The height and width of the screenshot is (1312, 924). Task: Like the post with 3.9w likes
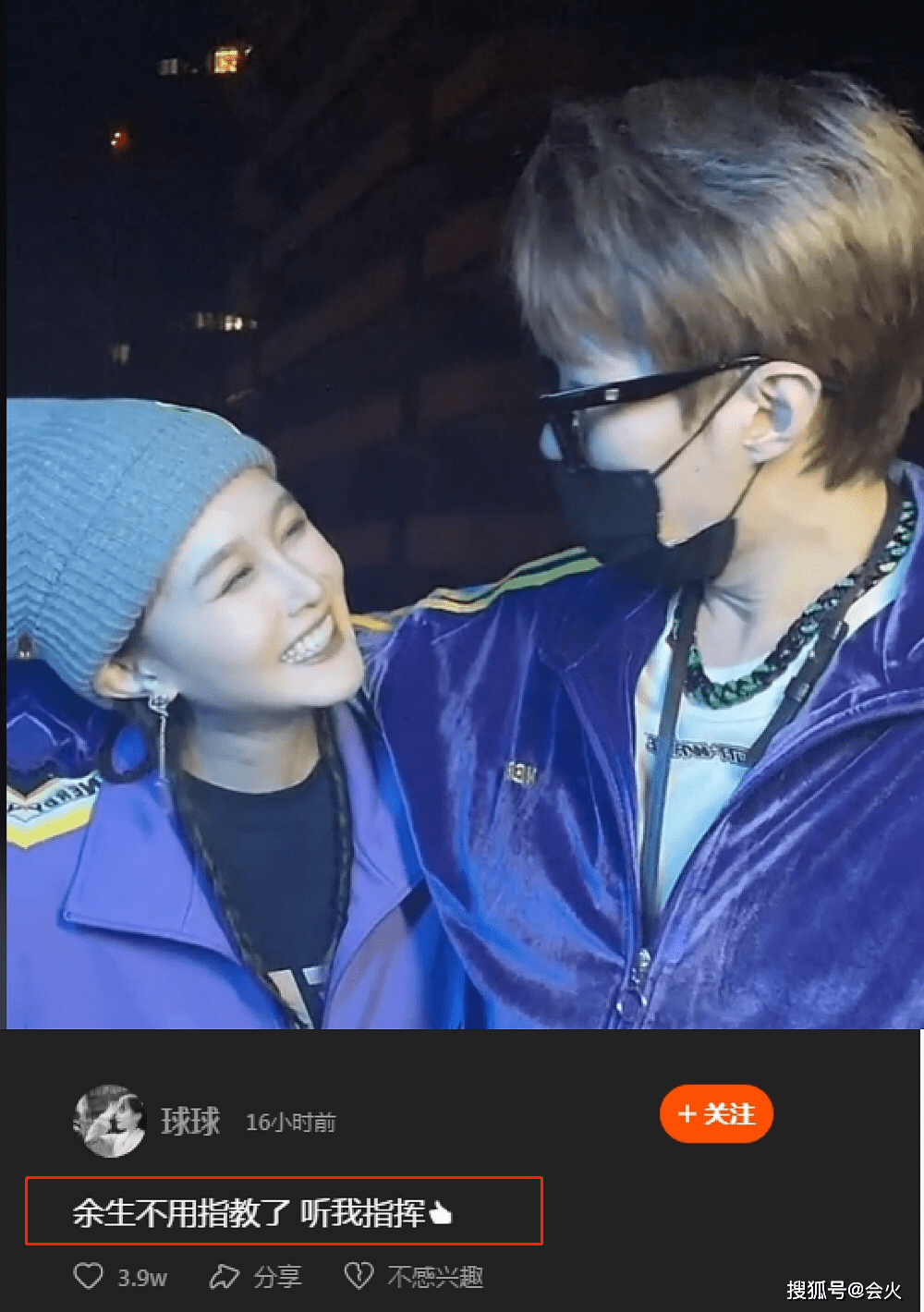(x=89, y=1277)
